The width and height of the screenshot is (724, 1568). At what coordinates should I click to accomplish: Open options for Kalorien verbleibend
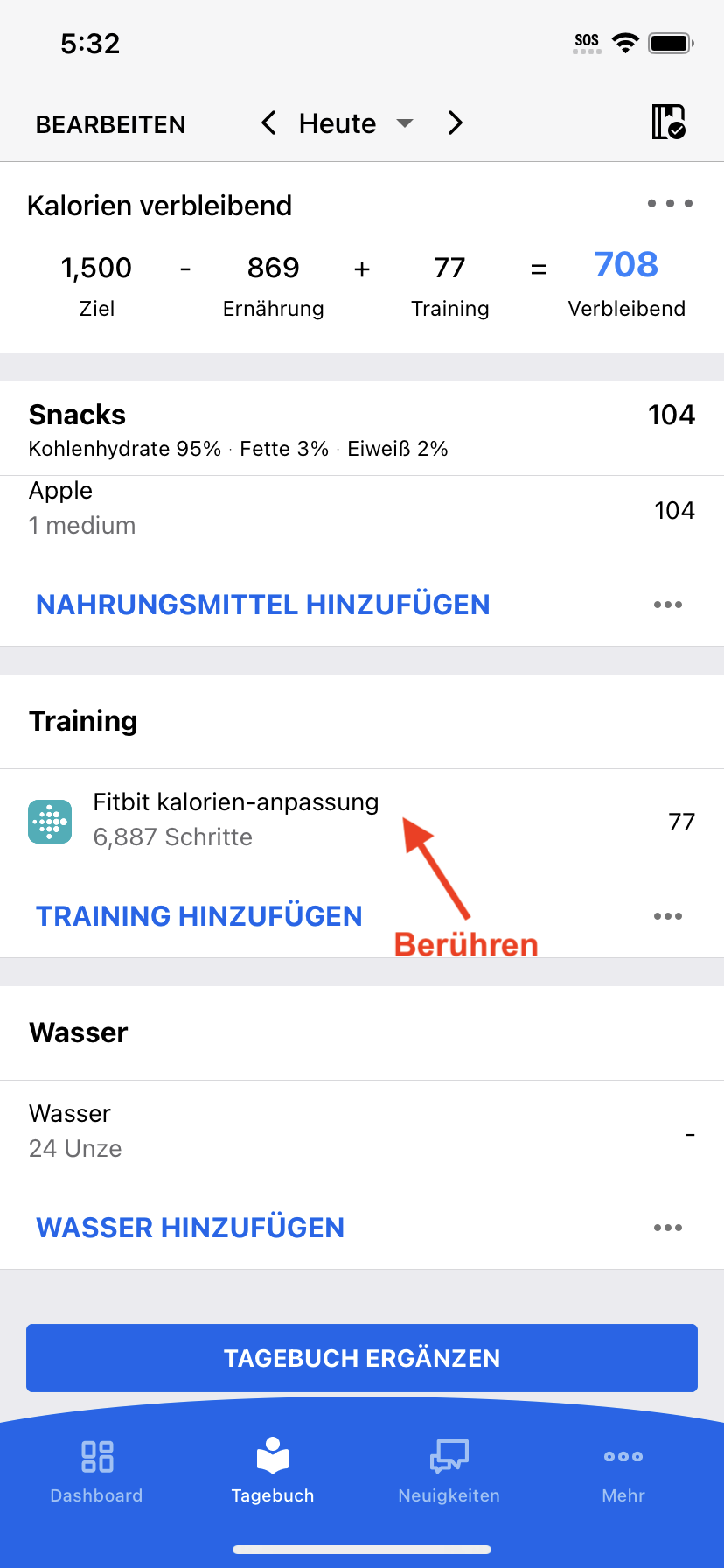[x=670, y=204]
